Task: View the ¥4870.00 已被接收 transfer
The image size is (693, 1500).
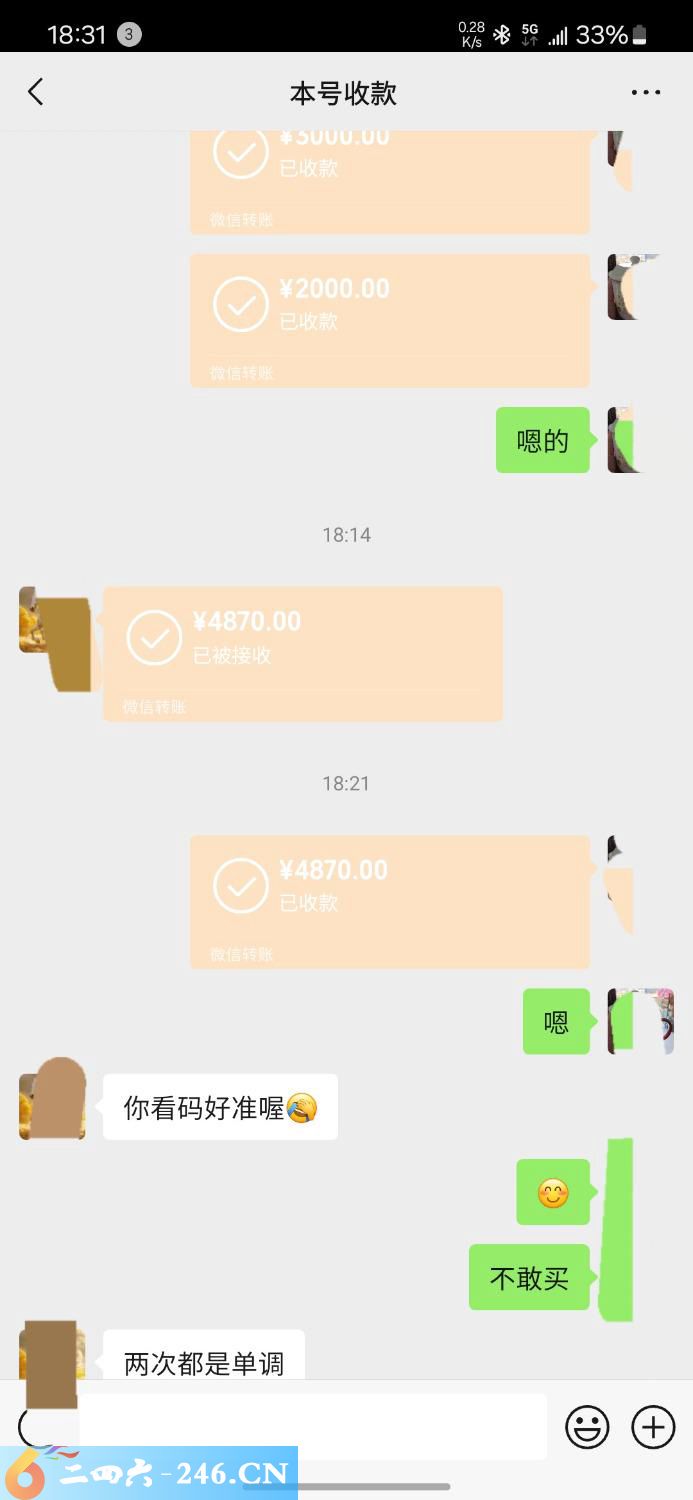Action: 302,653
